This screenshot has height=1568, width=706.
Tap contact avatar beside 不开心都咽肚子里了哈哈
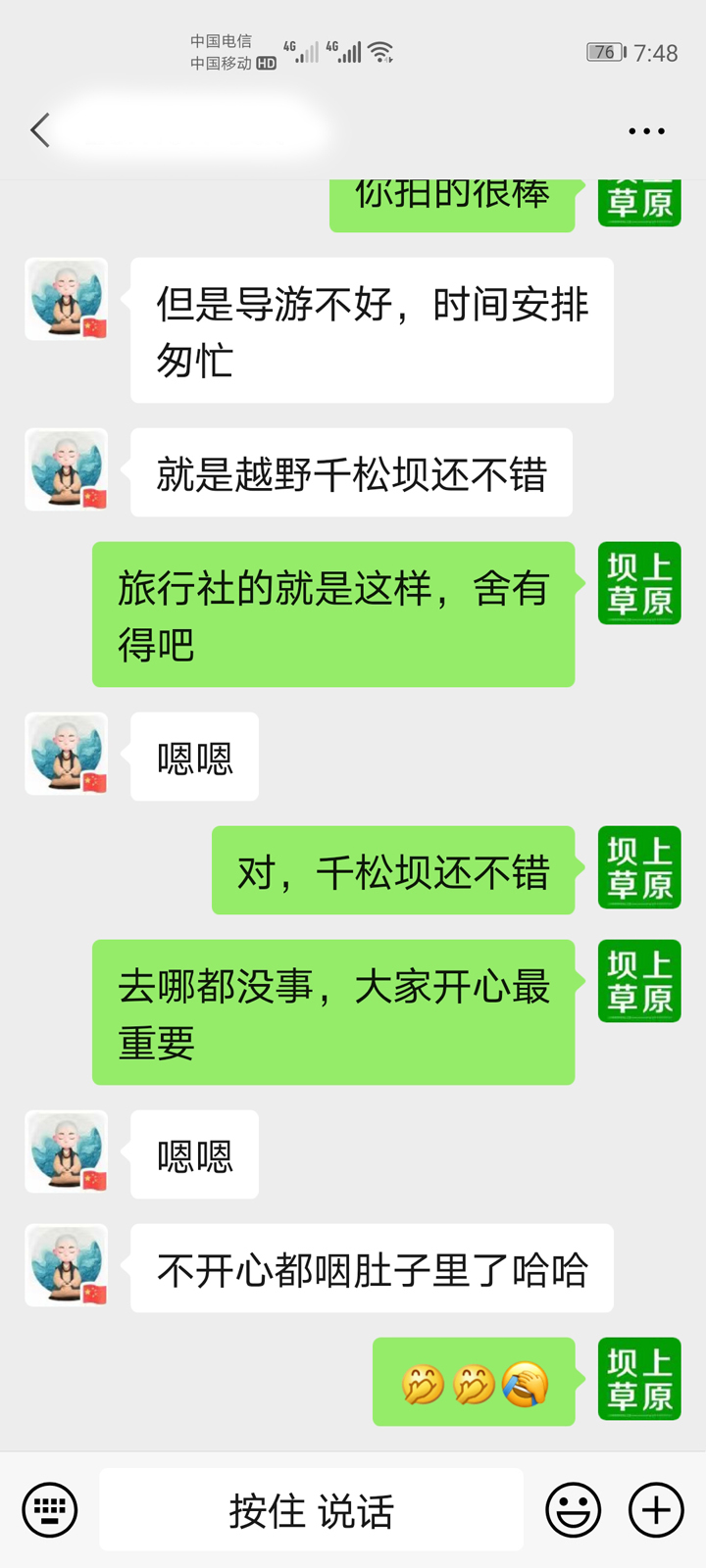pyautogui.click(x=67, y=1265)
